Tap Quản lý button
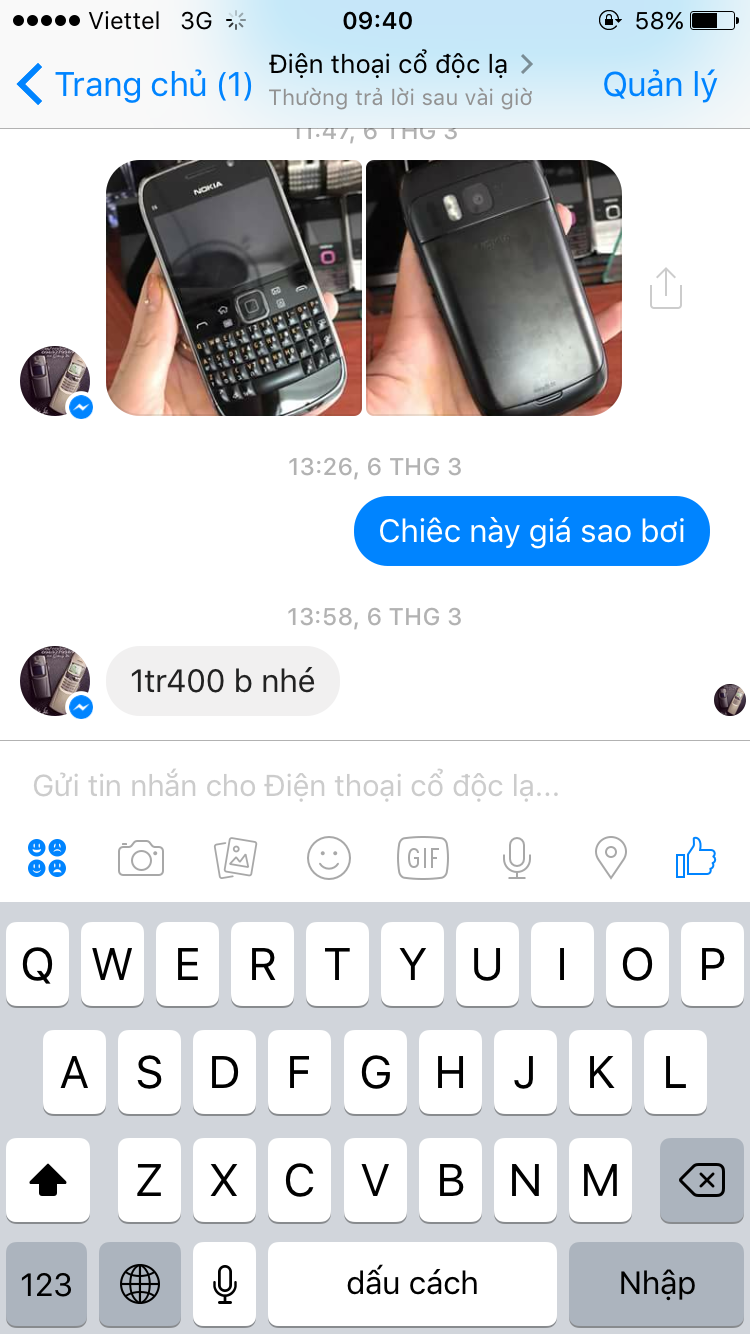Image resolution: width=750 pixels, height=1334 pixels. [660, 85]
